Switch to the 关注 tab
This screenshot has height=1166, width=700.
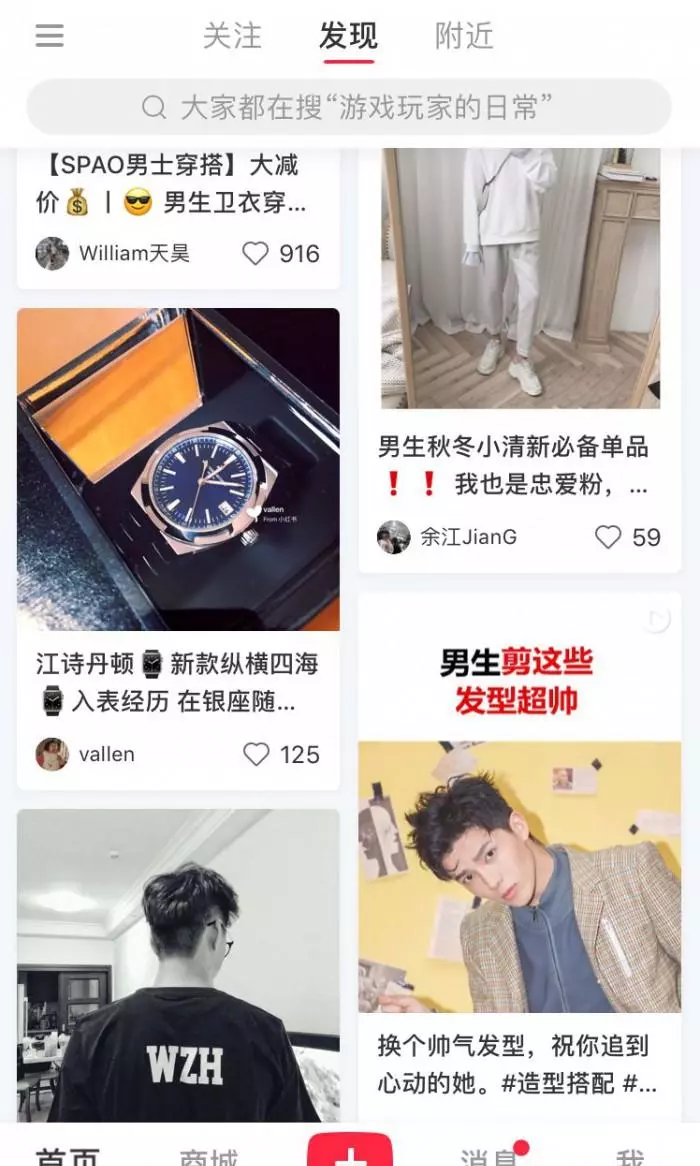click(232, 36)
